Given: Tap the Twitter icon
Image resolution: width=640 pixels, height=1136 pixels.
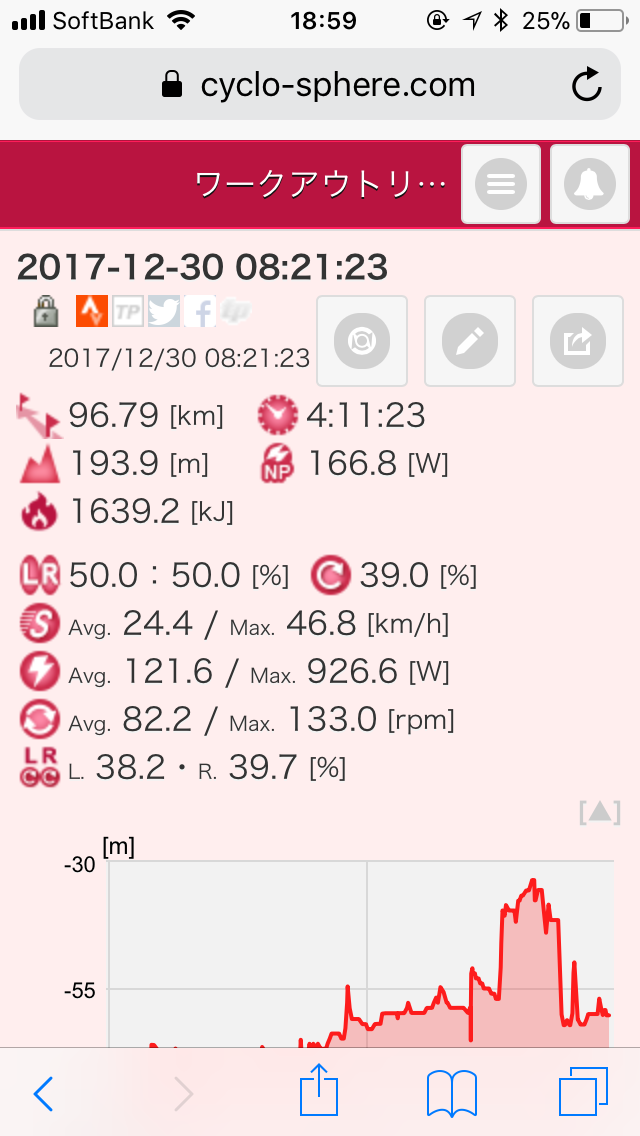Looking at the screenshot, I should tap(164, 311).
